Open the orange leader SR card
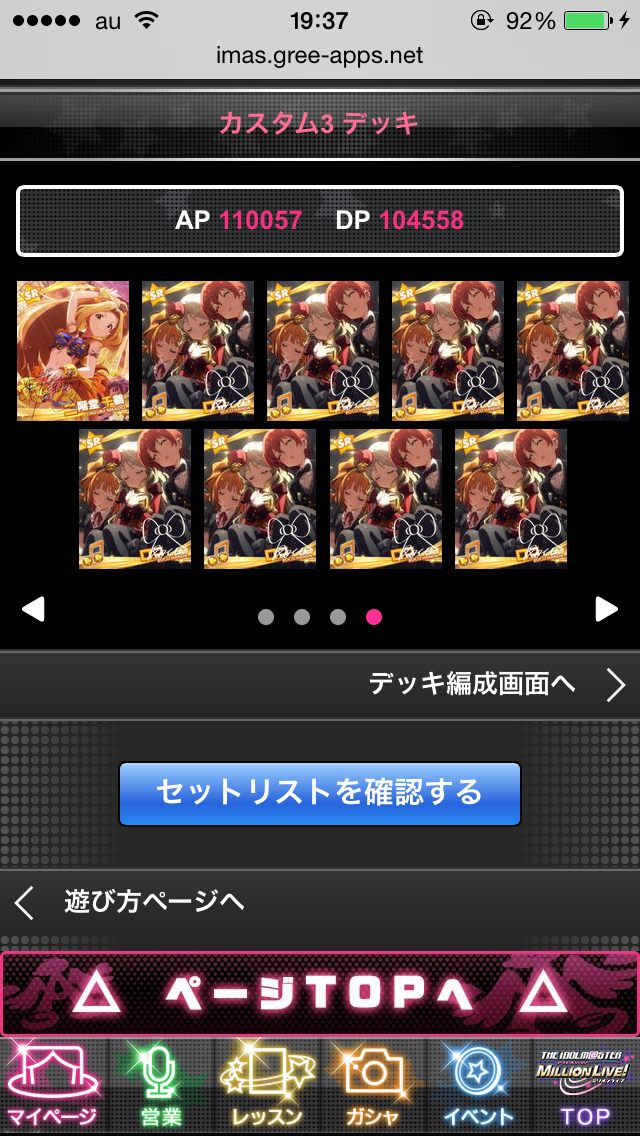 pos(73,351)
